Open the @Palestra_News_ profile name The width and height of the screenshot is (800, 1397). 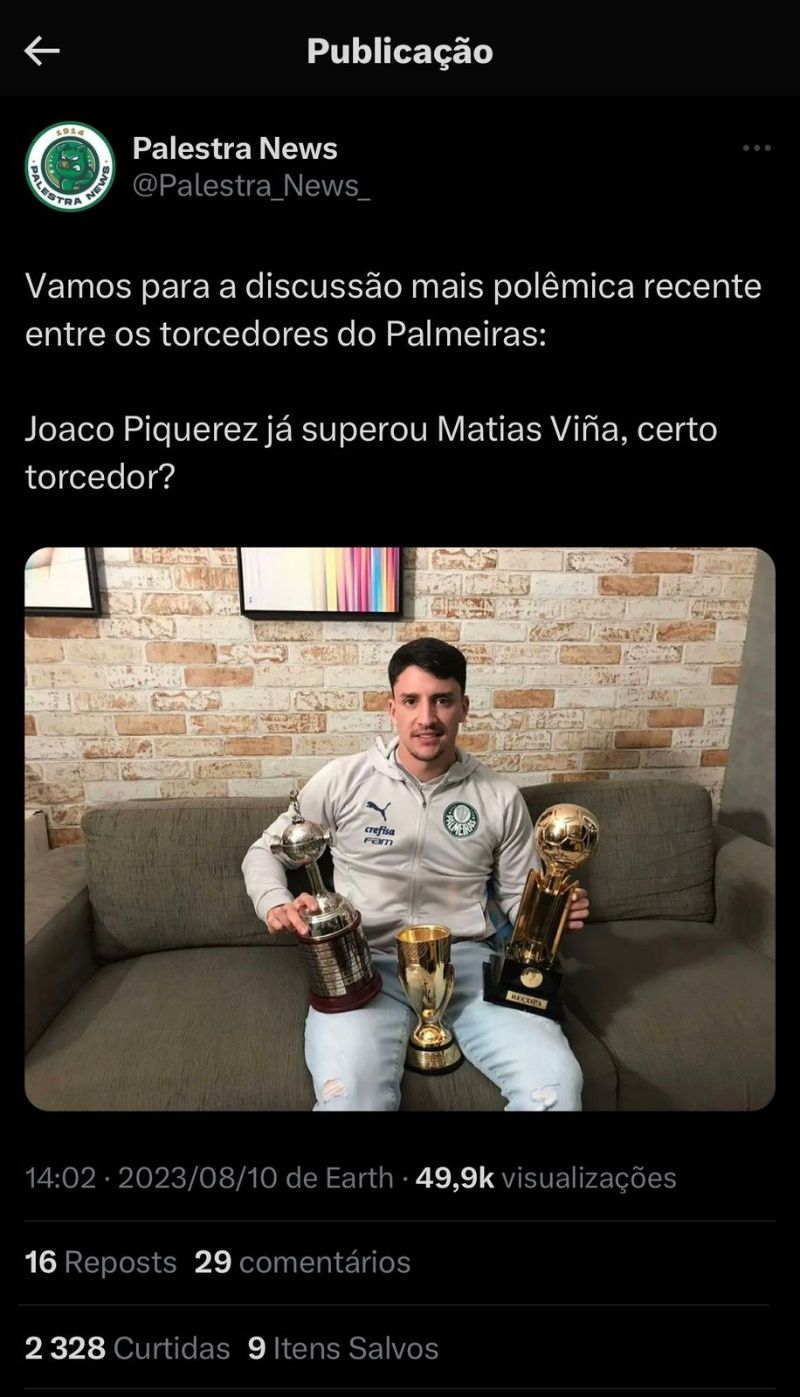251,186
